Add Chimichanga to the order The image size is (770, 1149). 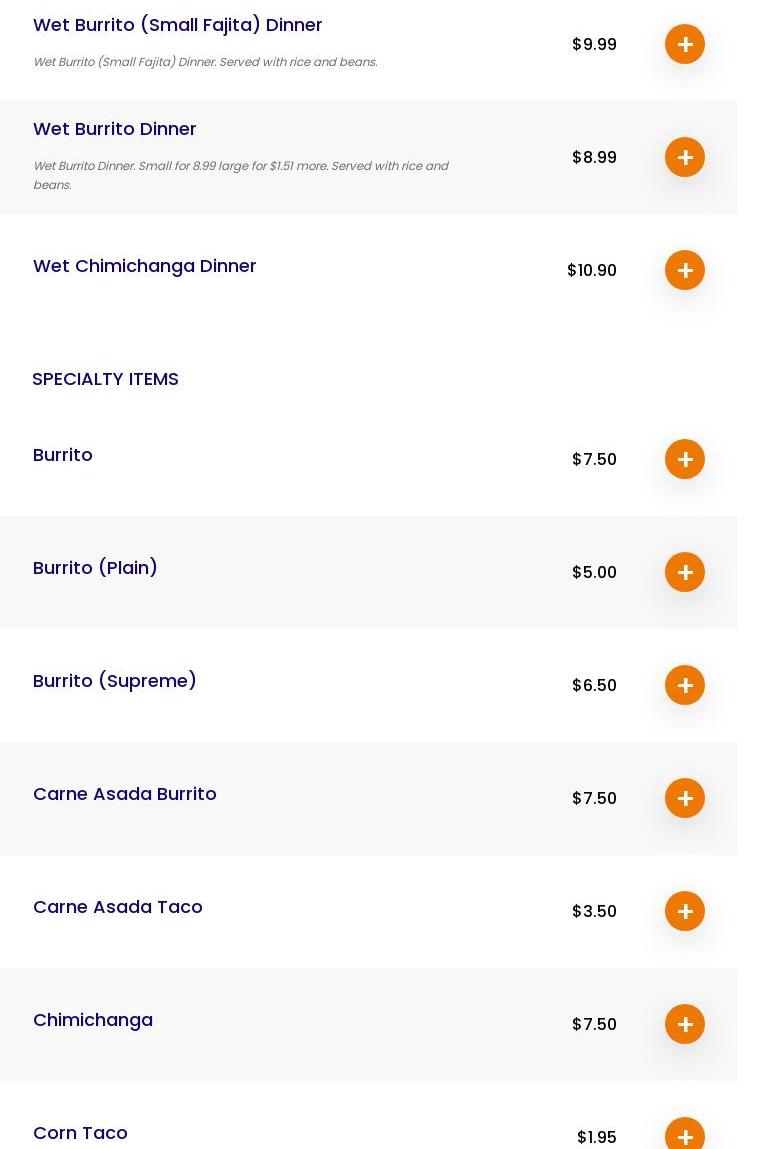685,1024
